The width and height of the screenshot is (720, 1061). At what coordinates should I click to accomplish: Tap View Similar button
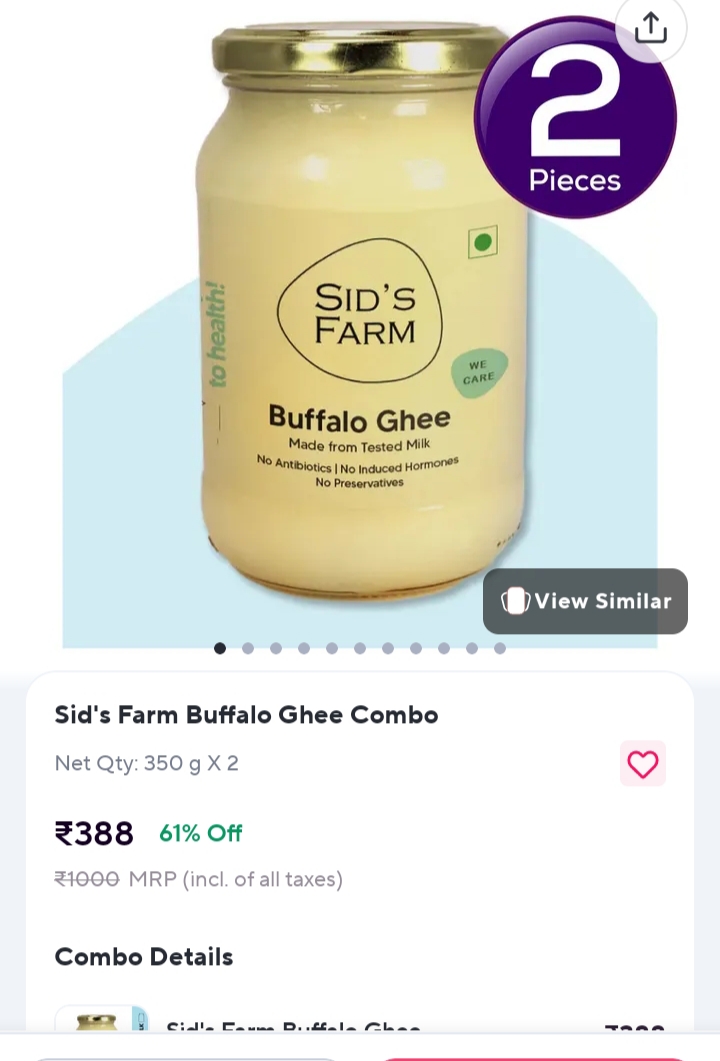pyautogui.click(x=586, y=601)
